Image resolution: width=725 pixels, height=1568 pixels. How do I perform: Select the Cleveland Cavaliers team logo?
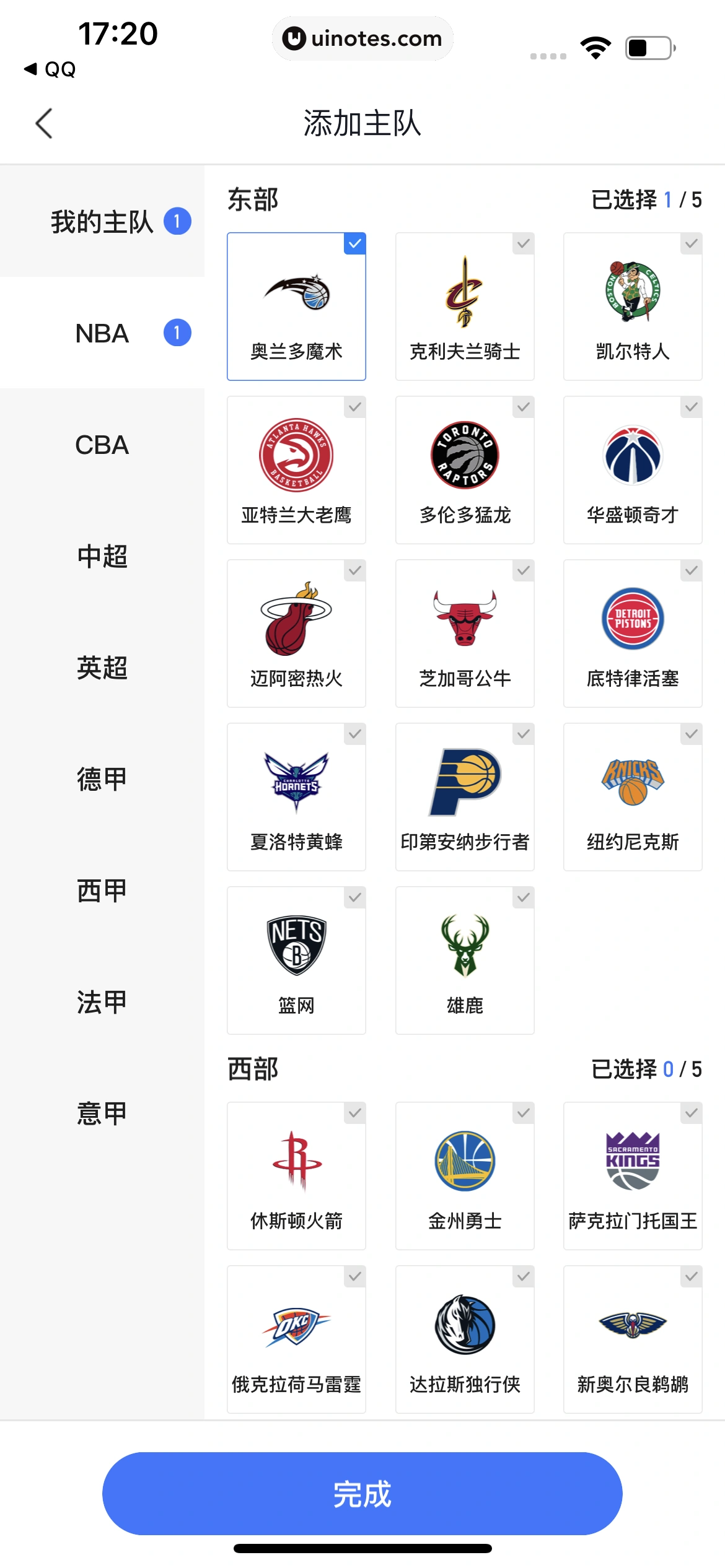pyautogui.click(x=464, y=296)
